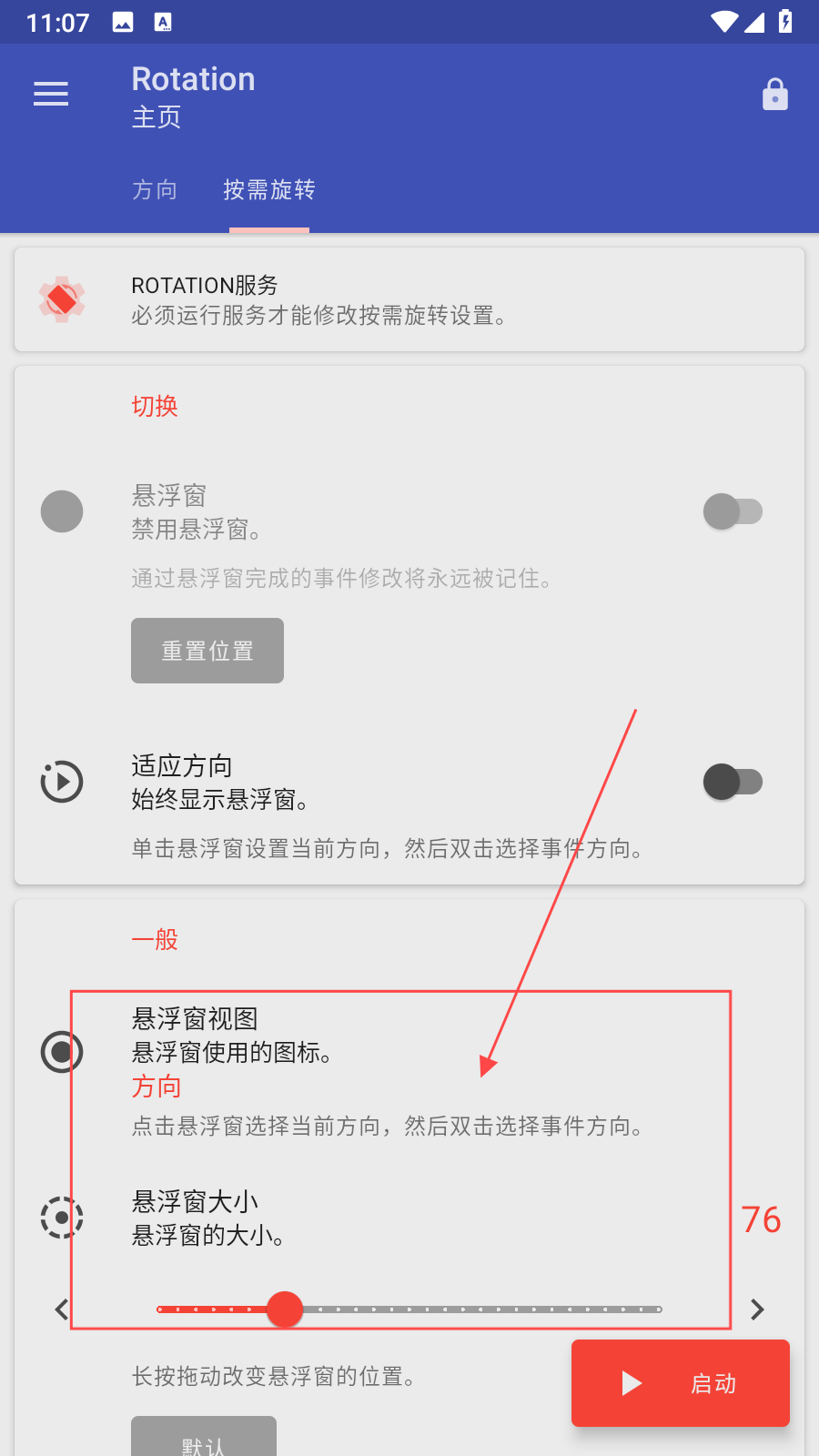
Task: Switch to the 方向 tab
Action: click(155, 189)
